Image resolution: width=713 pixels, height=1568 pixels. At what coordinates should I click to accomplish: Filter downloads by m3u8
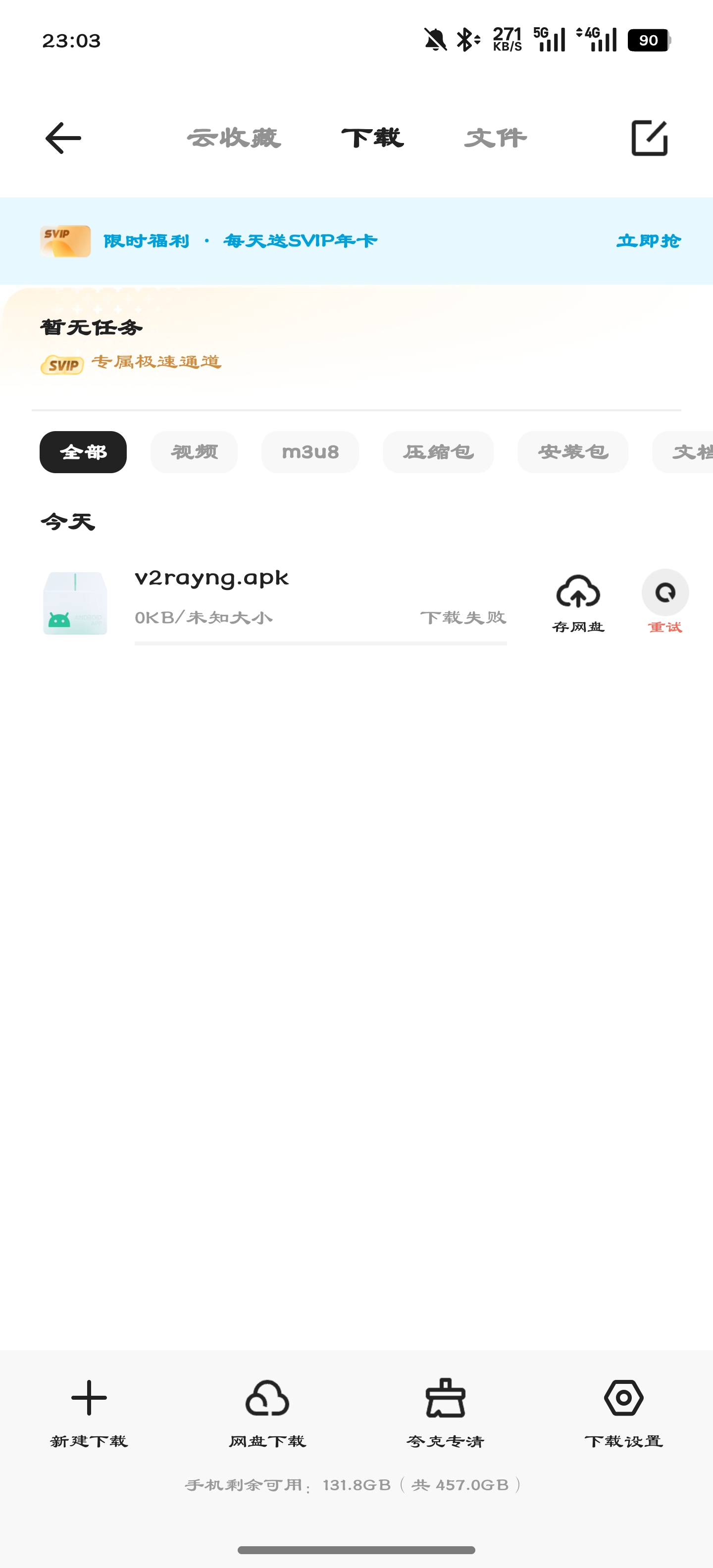(310, 452)
